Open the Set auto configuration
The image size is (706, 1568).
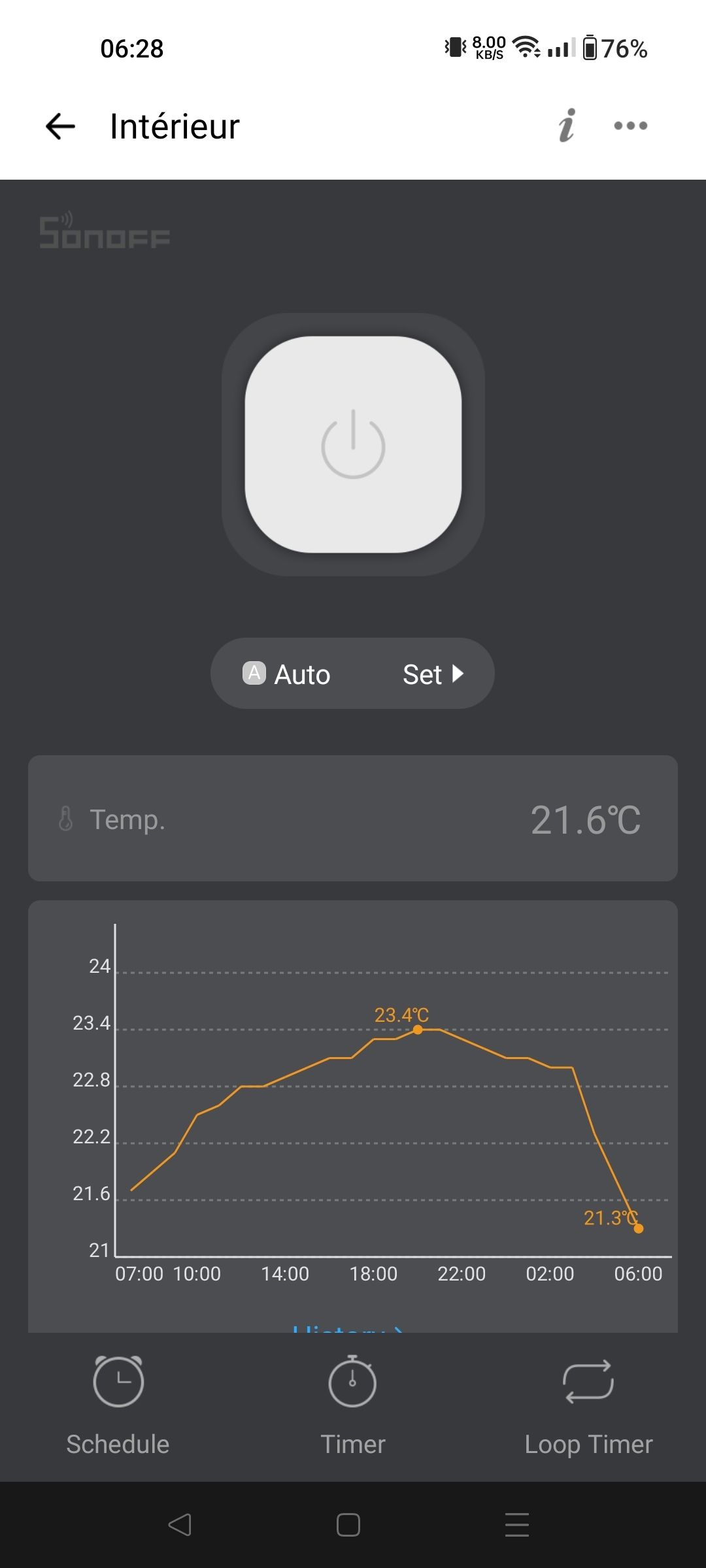[433, 674]
